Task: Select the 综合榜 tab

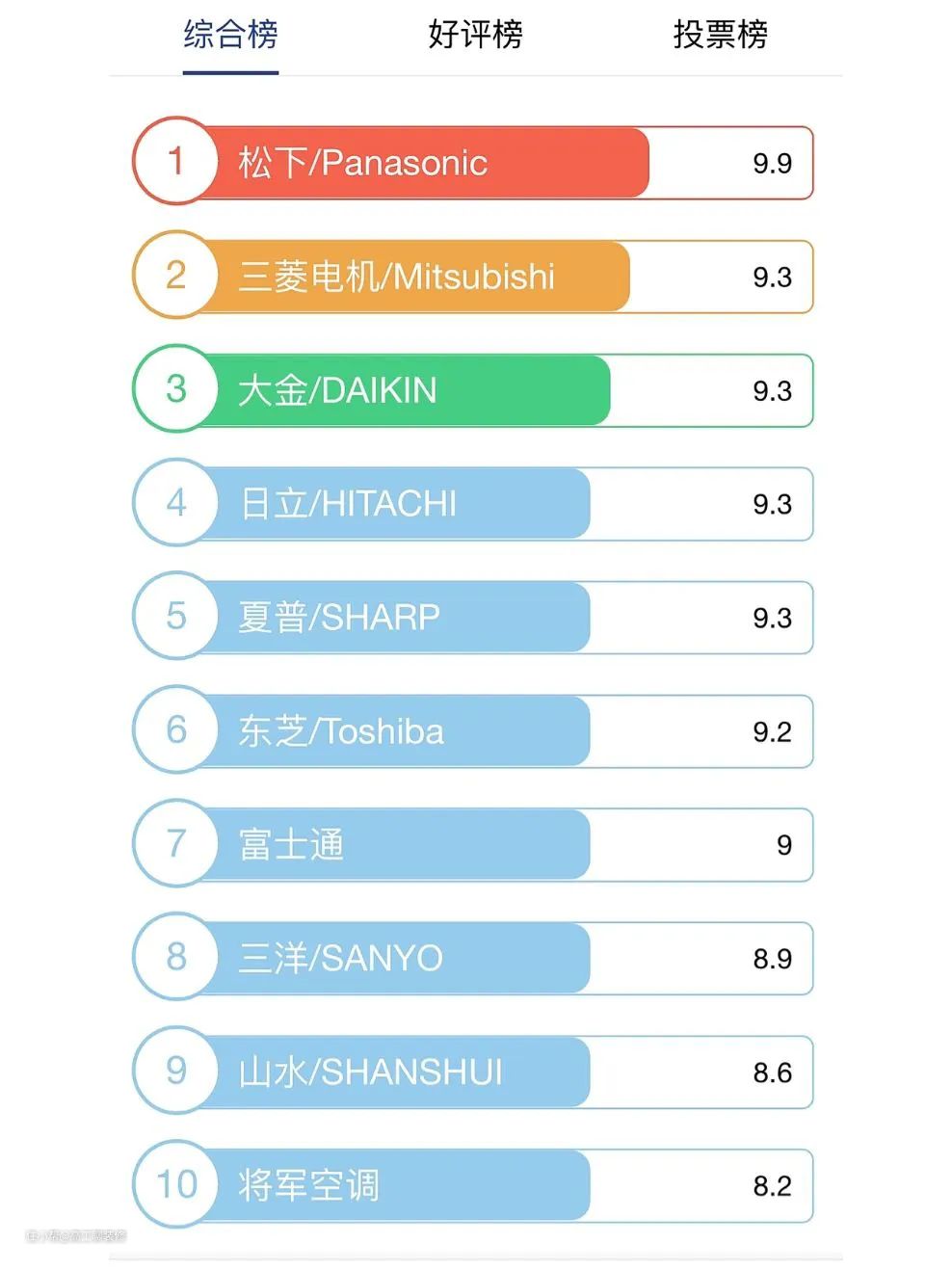Action: 230,35
